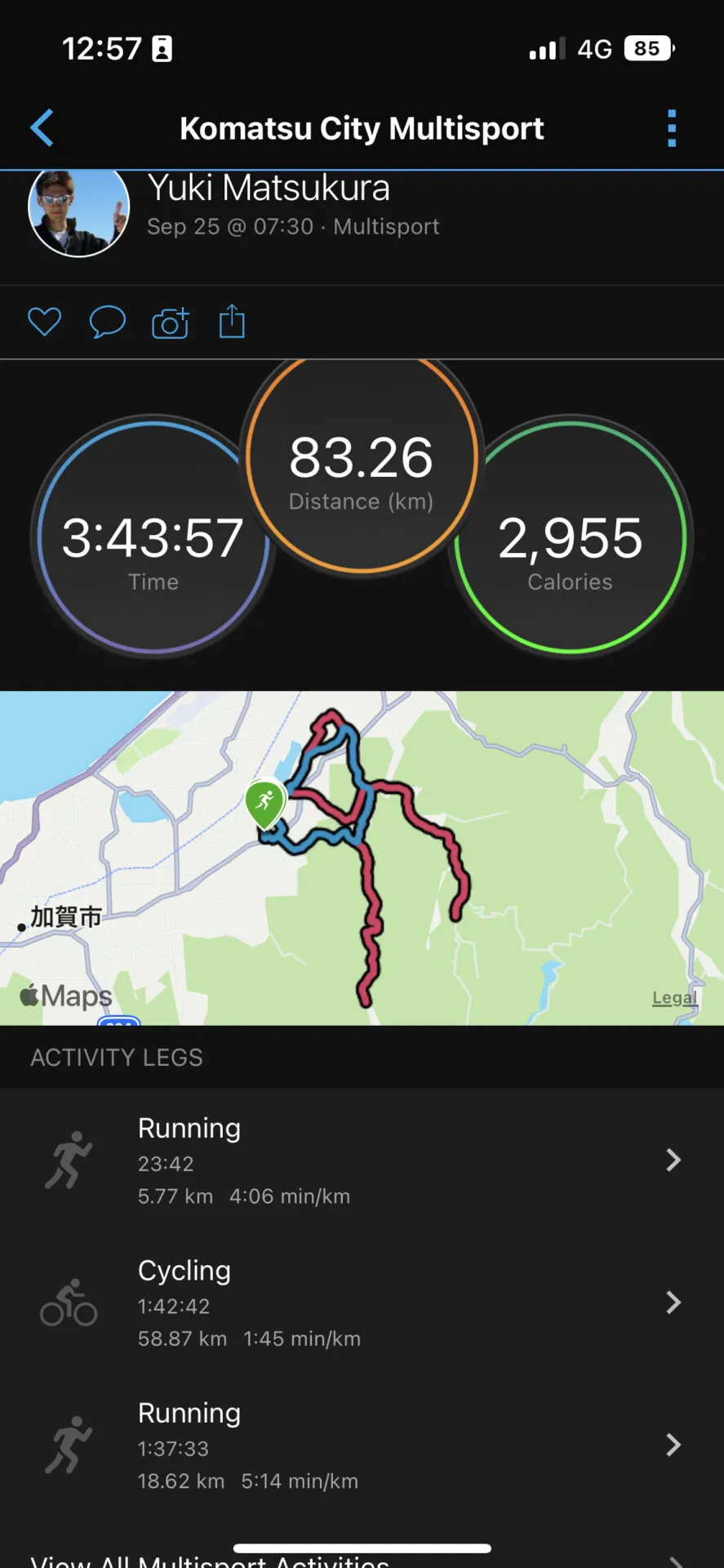Open the Cycling leg details
The image size is (724, 1568).
coord(362,1303)
